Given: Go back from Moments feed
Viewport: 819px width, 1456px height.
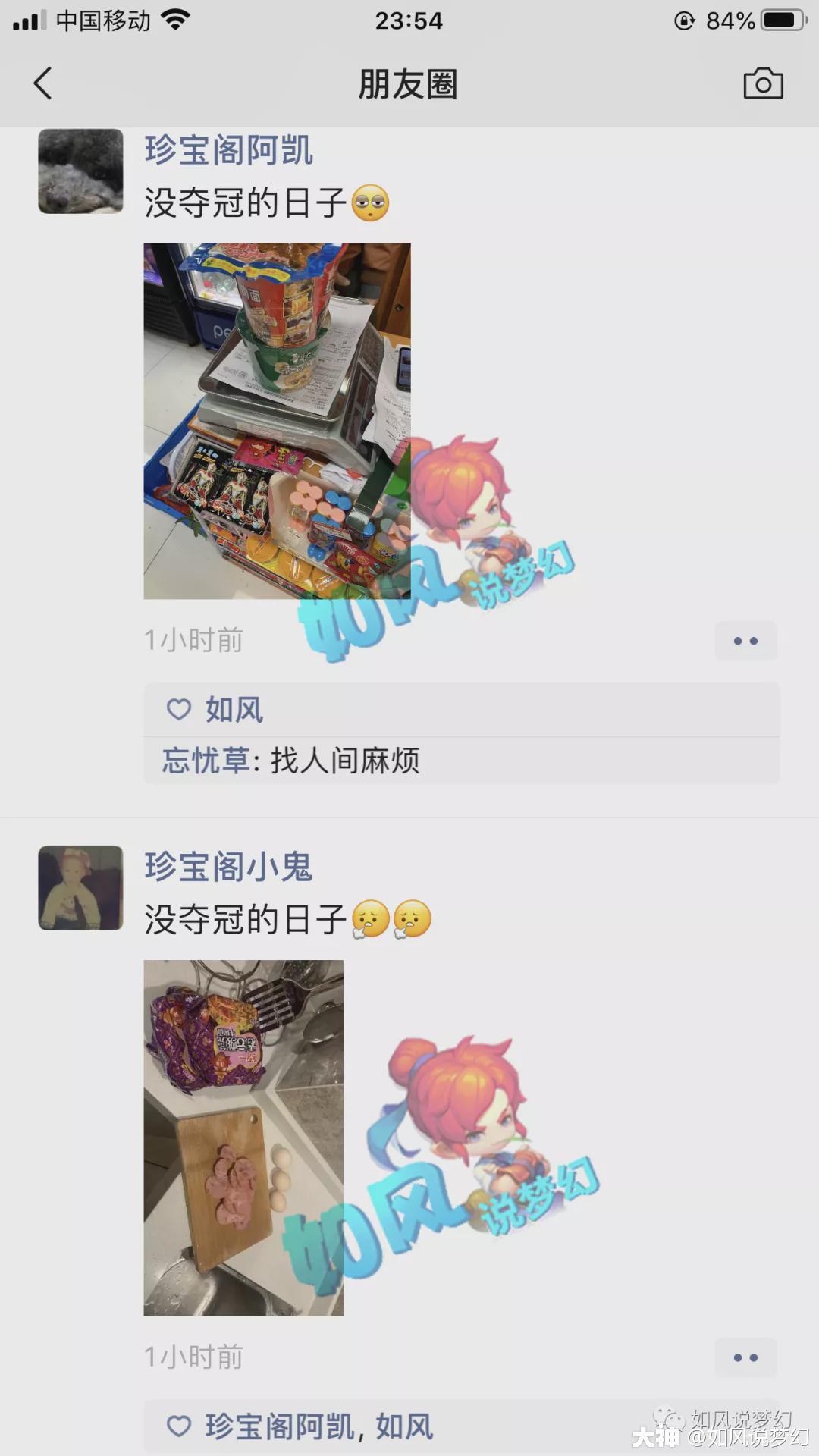Looking at the screenshot, I should point(43,83).
